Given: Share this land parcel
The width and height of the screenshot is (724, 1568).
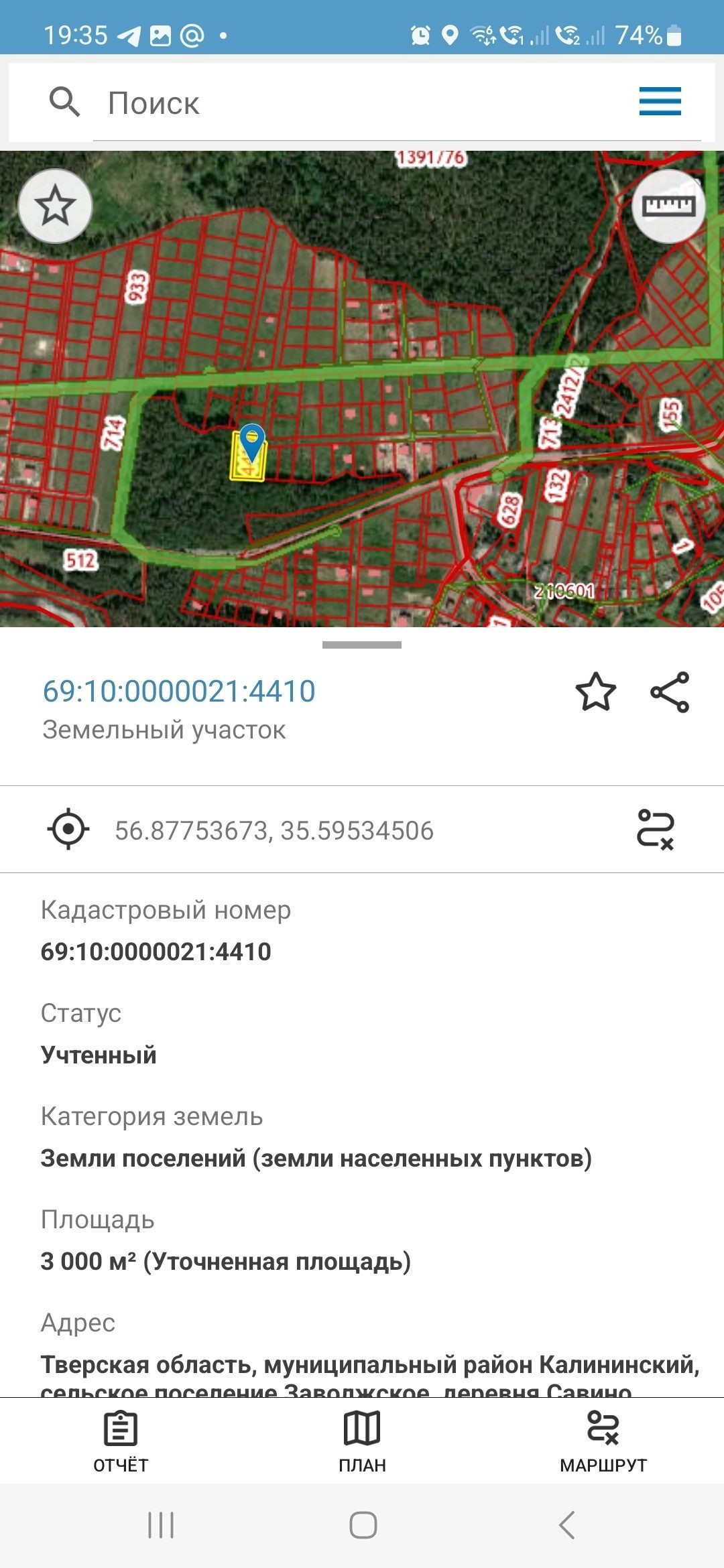Looking at the screenshot, I should 670,692.
